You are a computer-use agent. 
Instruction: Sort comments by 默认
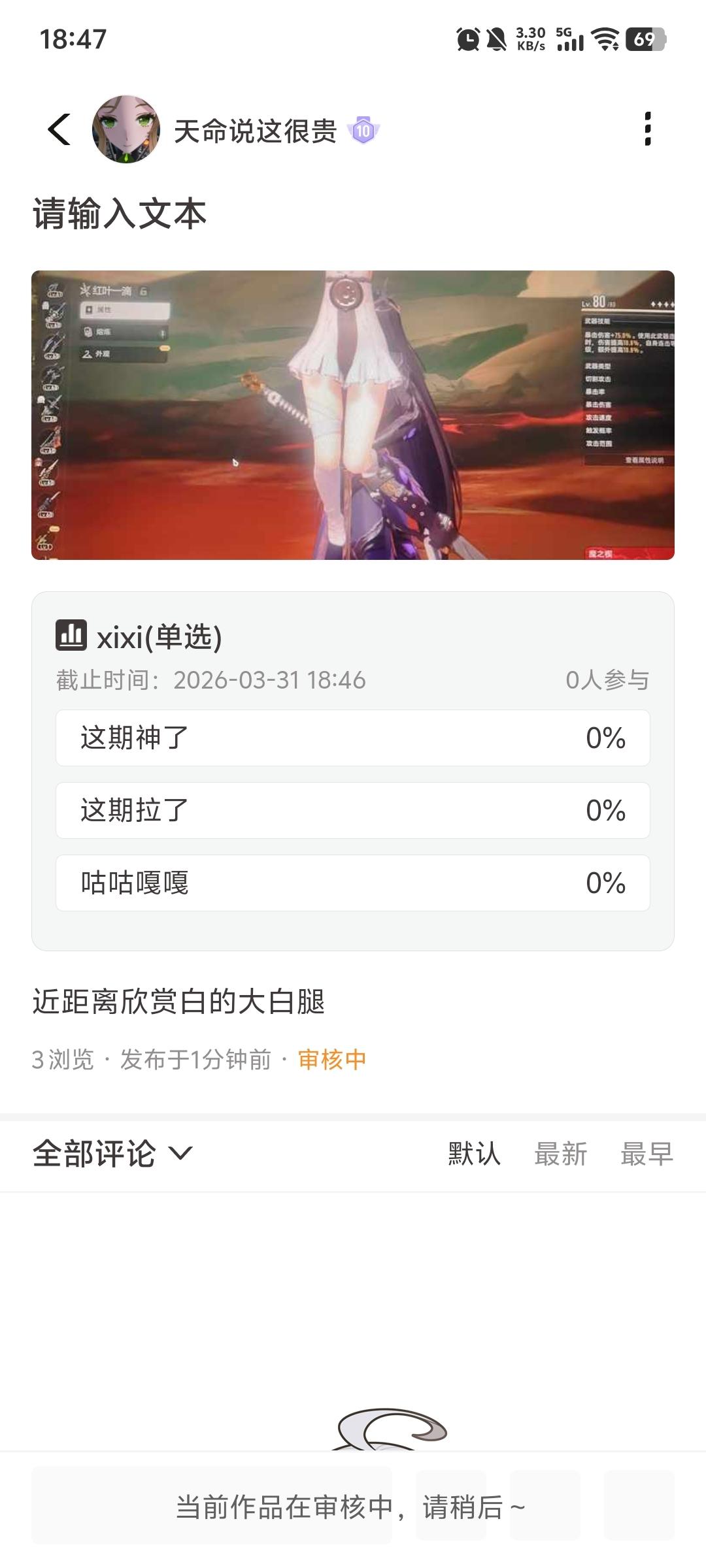[x=474, y=1154]
